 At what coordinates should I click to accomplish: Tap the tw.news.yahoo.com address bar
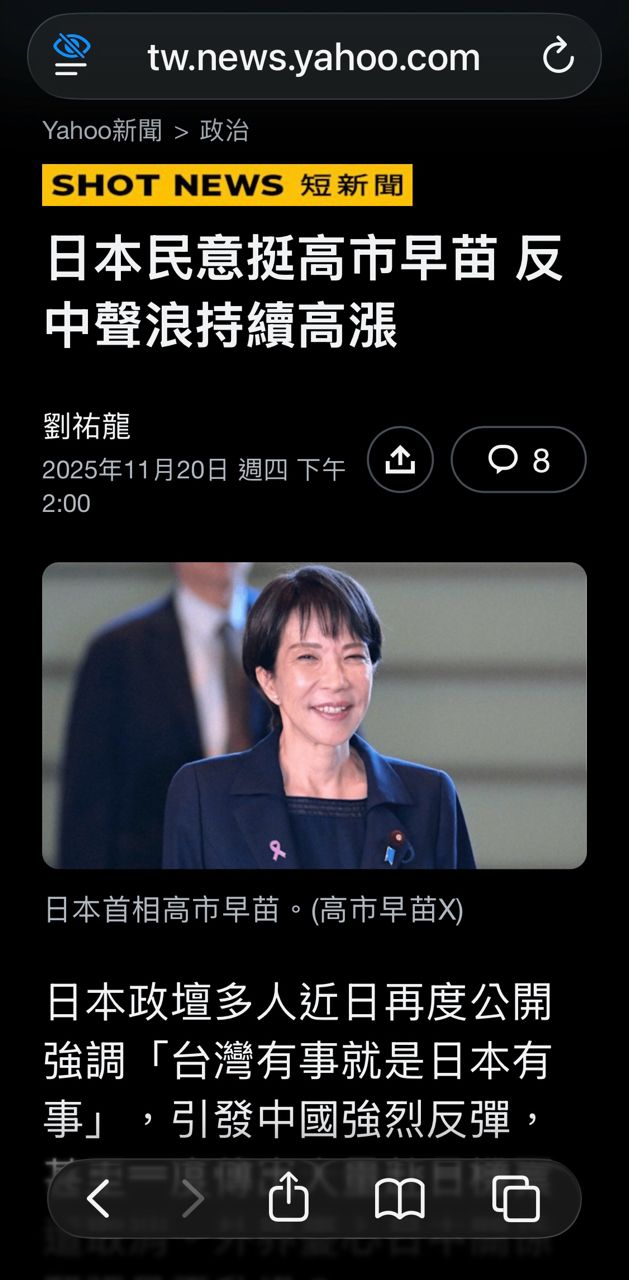pos(313,57)
